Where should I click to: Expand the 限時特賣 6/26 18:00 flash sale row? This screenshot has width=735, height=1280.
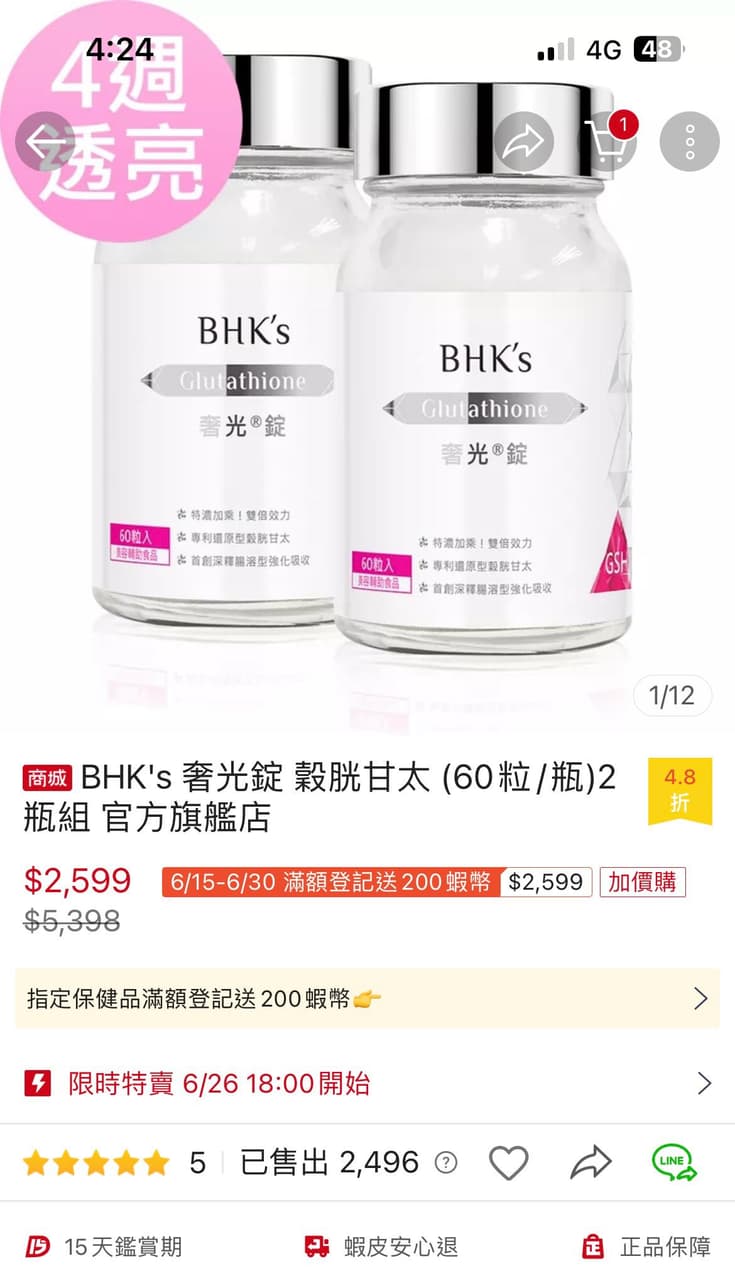tap(365, 1083)
